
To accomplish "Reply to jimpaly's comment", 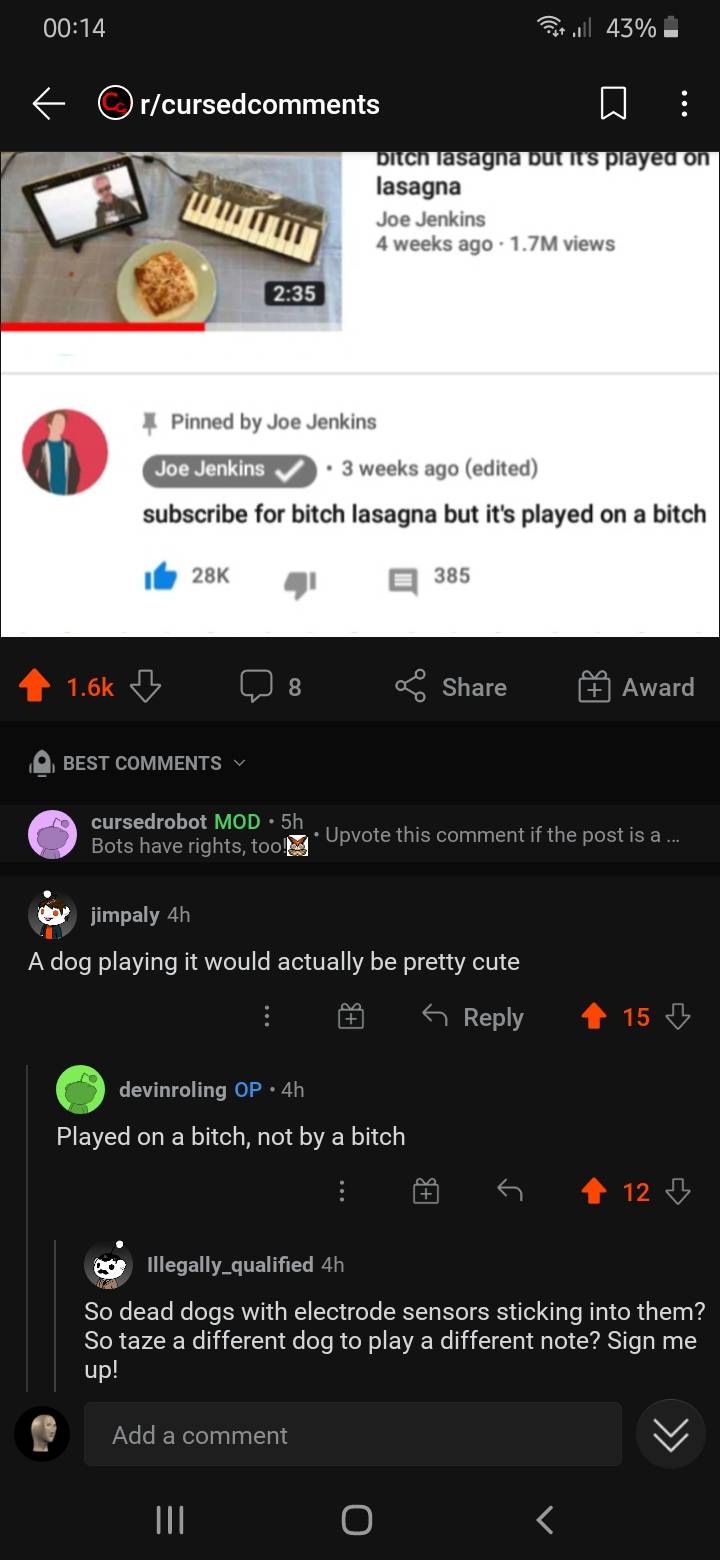I will tap(473, 1017).
